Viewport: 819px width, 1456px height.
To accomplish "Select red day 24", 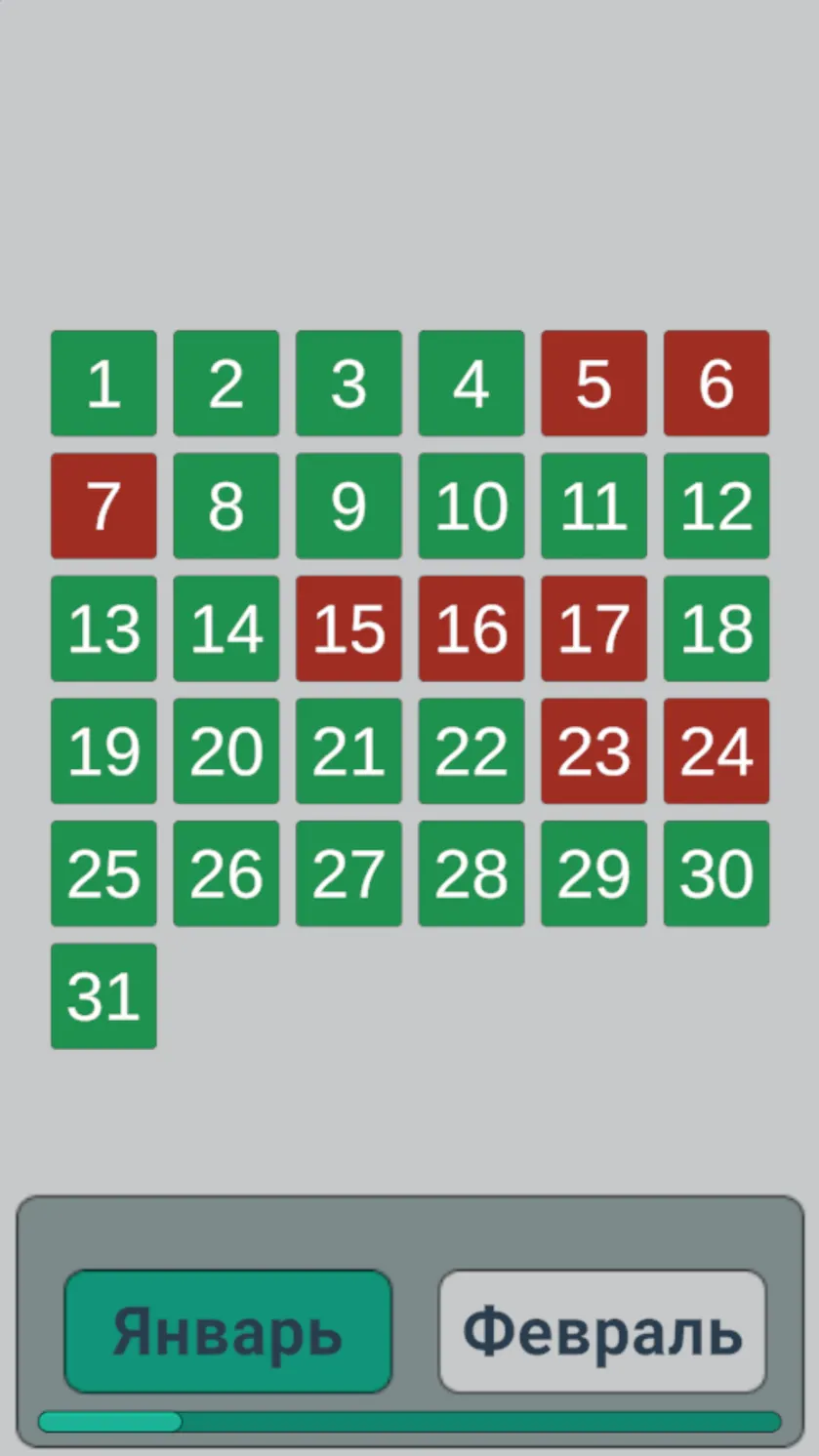I will (x=717, y=750).
